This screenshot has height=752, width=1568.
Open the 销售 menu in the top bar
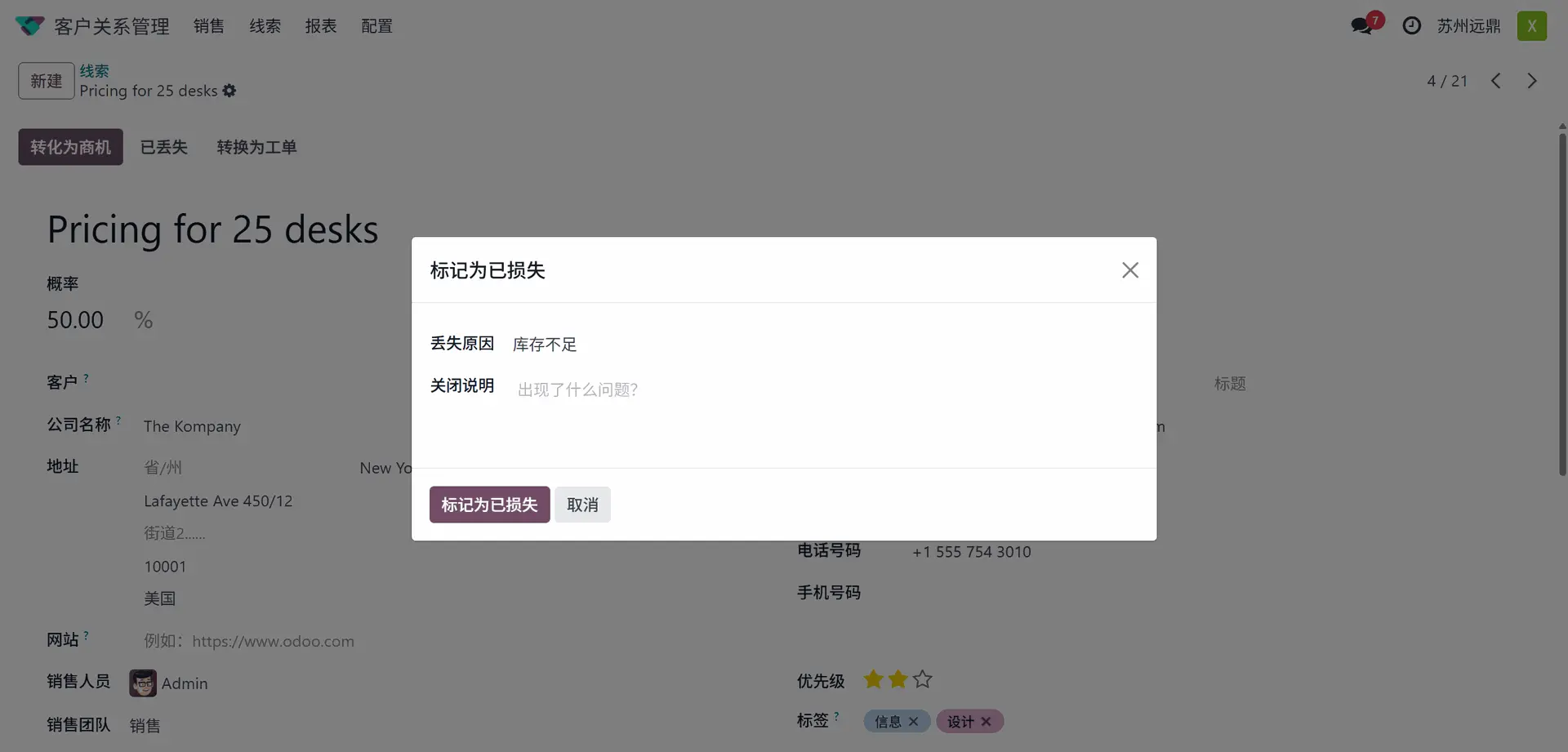(x=209, y=26)
